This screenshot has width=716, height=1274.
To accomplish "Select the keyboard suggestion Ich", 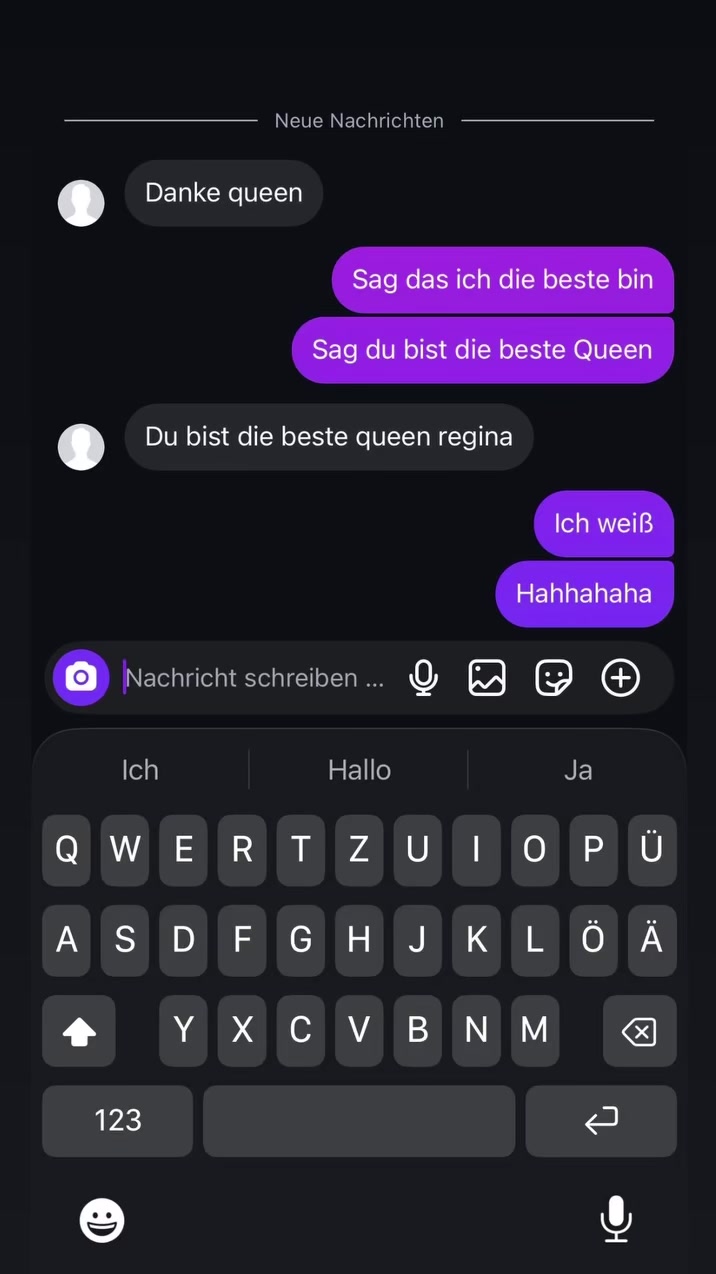I will [x=140, y=770].
